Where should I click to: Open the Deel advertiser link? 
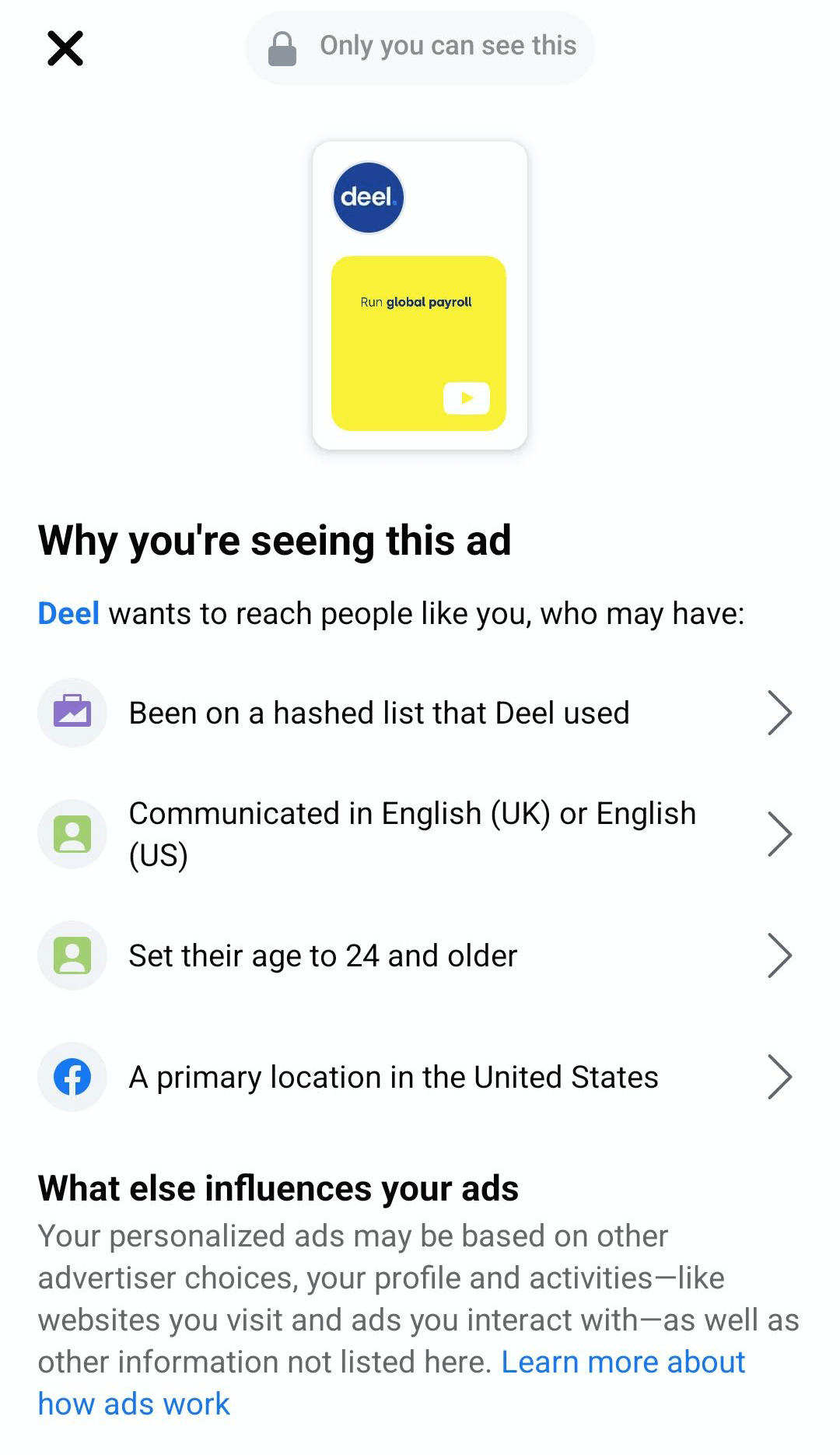(x=68, y=614)
